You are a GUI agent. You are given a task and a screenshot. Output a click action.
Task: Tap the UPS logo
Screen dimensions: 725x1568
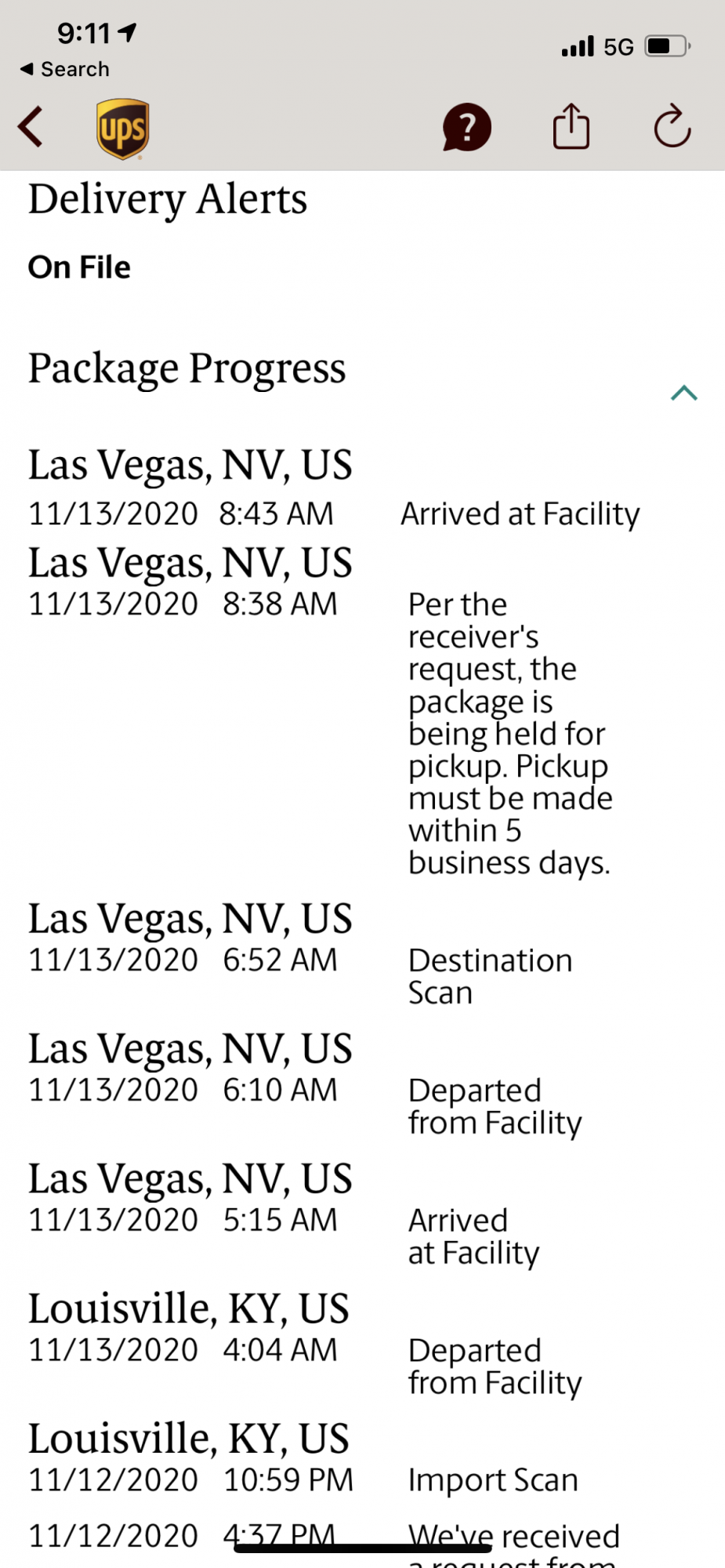click(x=123, y=129)
